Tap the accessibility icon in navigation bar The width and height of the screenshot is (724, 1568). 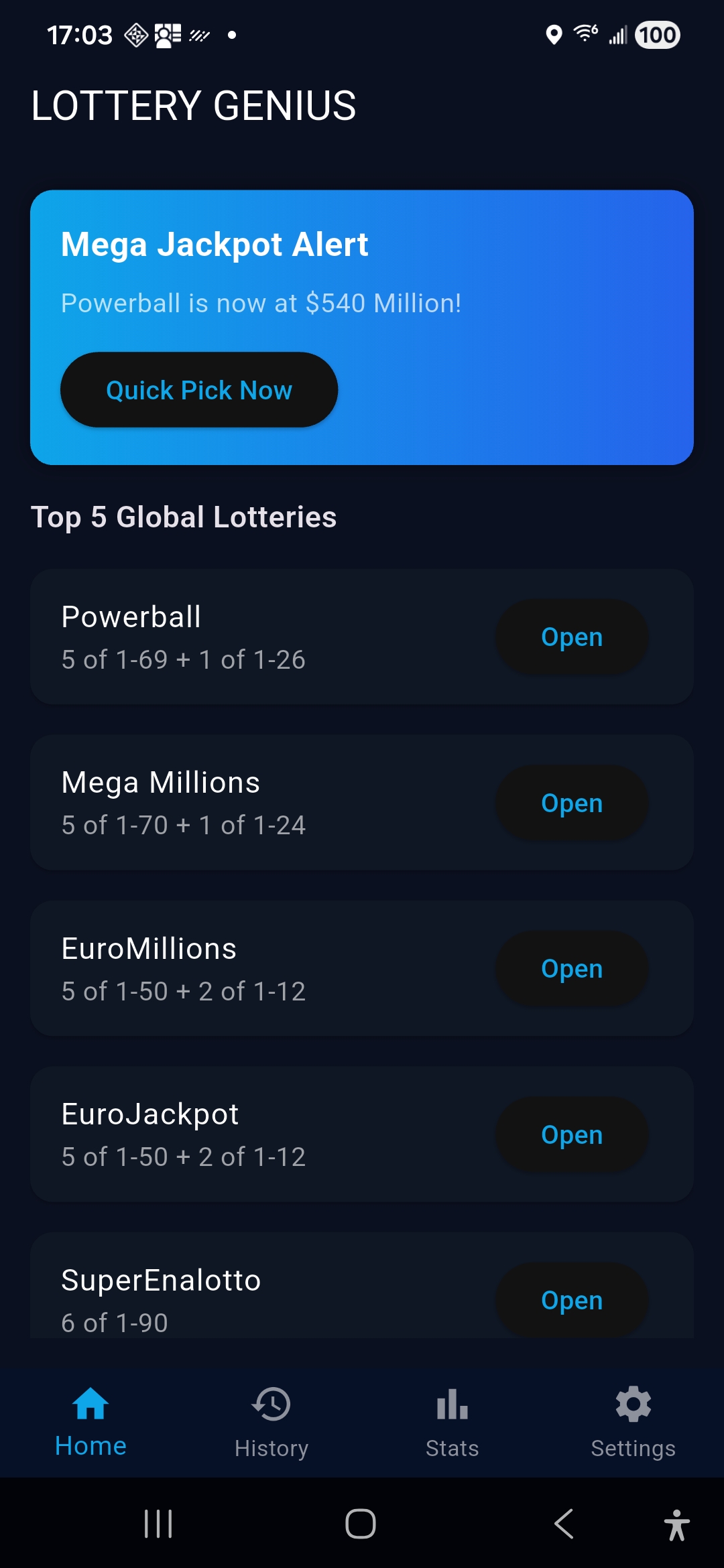point(676,1522)
